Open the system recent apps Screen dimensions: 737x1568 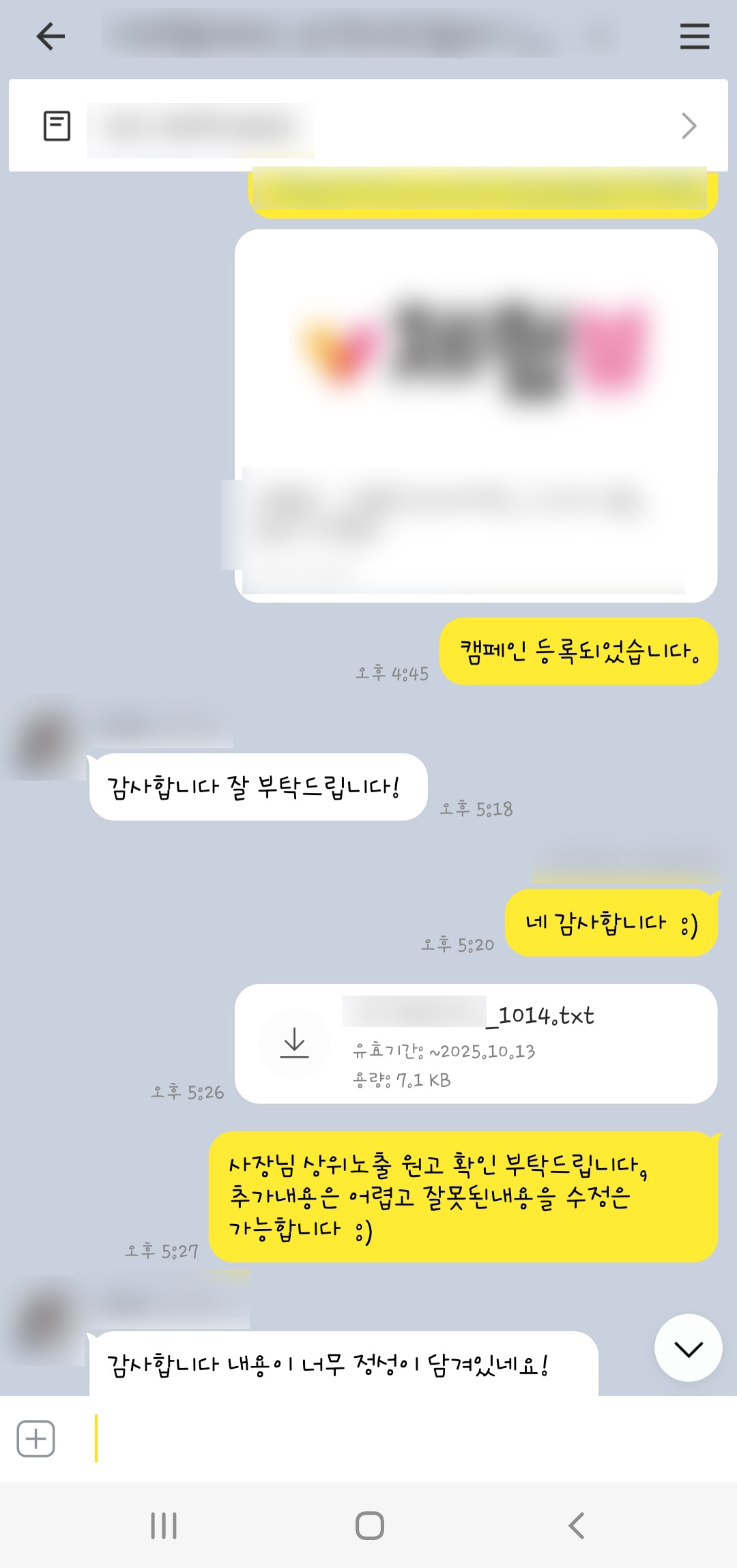163,1526
